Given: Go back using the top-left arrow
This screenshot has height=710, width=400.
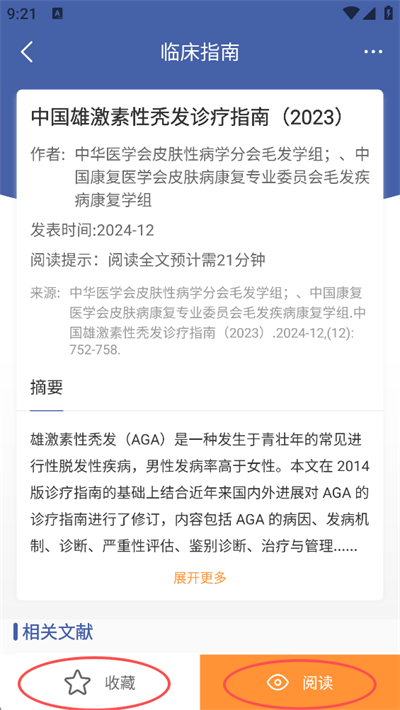Looking at the screenshot, I should coord(27,52).
